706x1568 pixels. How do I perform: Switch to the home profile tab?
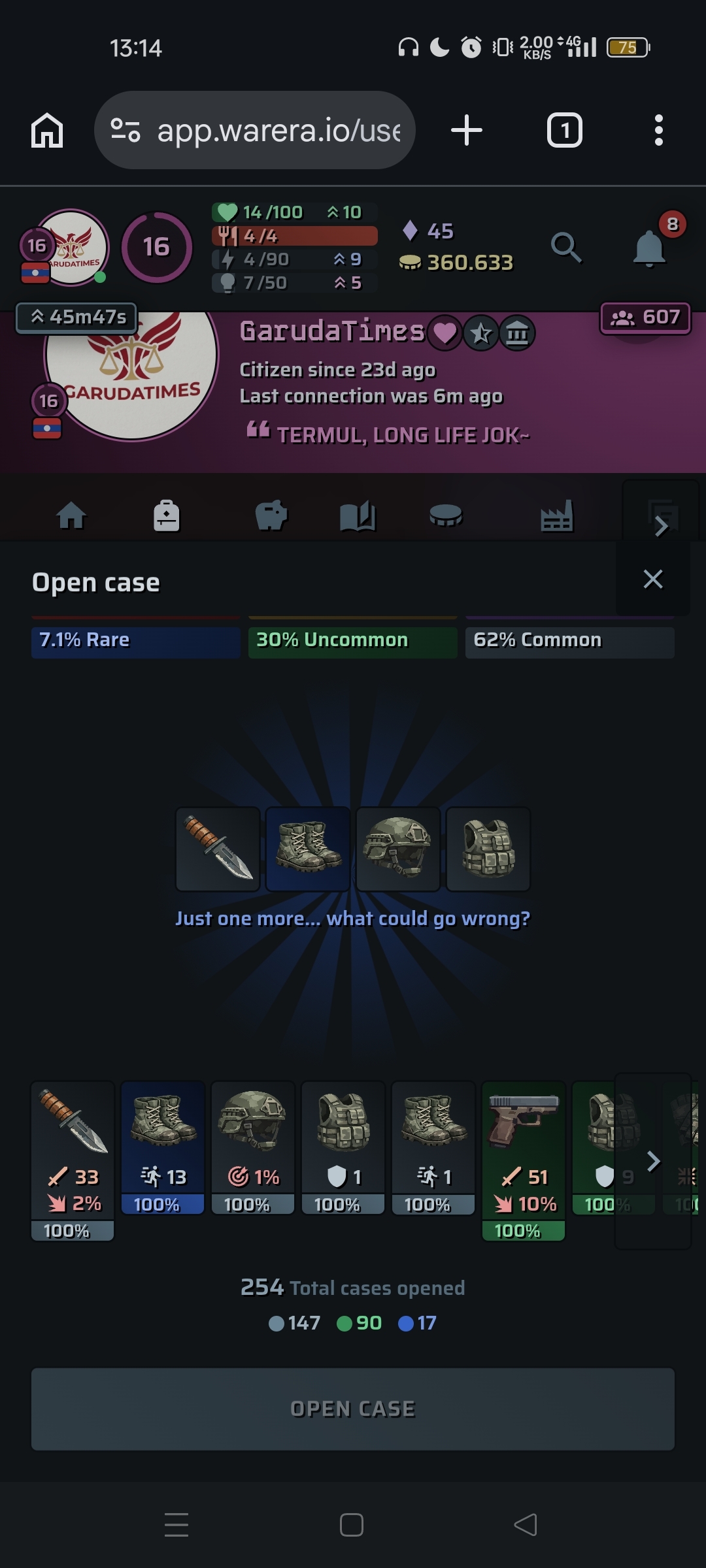pyautogui.click(x=71, y=515)
